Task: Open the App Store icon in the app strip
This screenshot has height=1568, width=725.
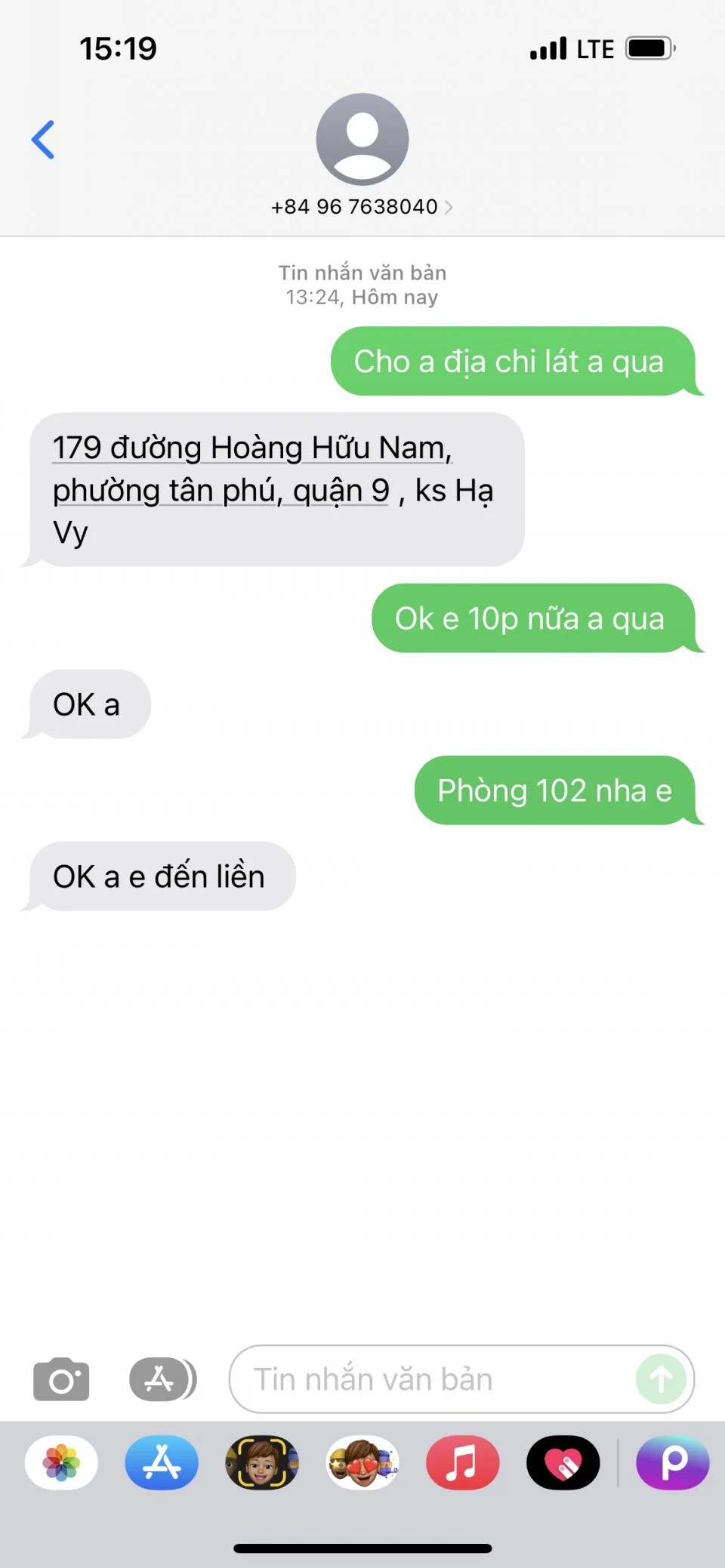Action: tap(162, 1462)
